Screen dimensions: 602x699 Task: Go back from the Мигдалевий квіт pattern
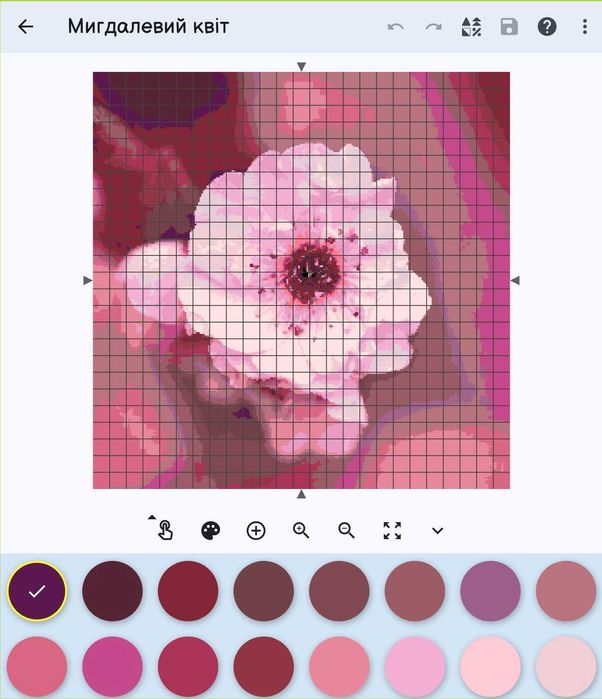pos(26,27)
